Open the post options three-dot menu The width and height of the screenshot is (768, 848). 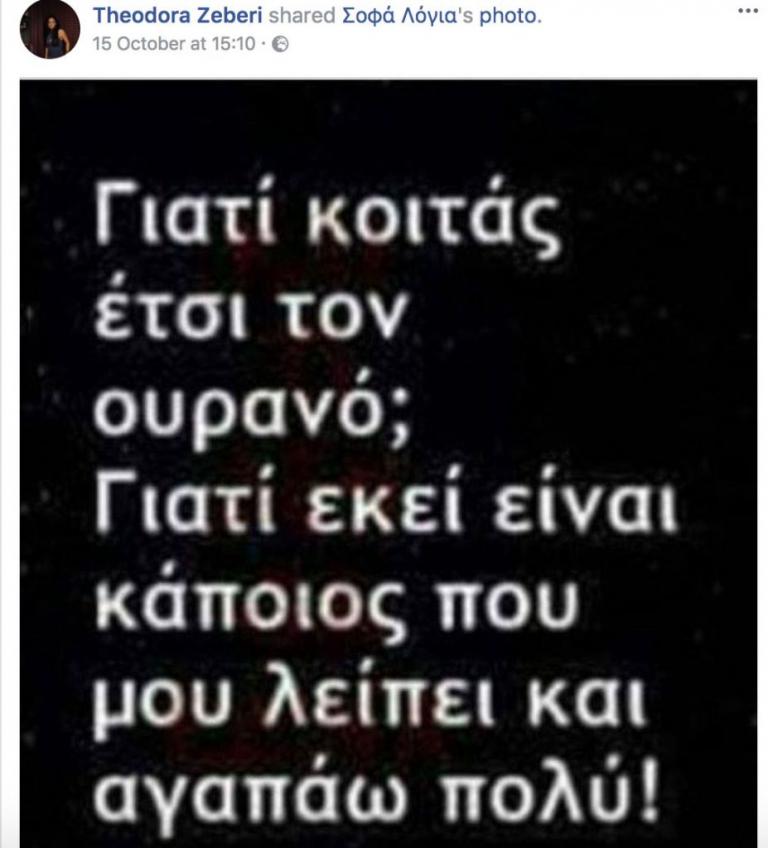point(747,11)
